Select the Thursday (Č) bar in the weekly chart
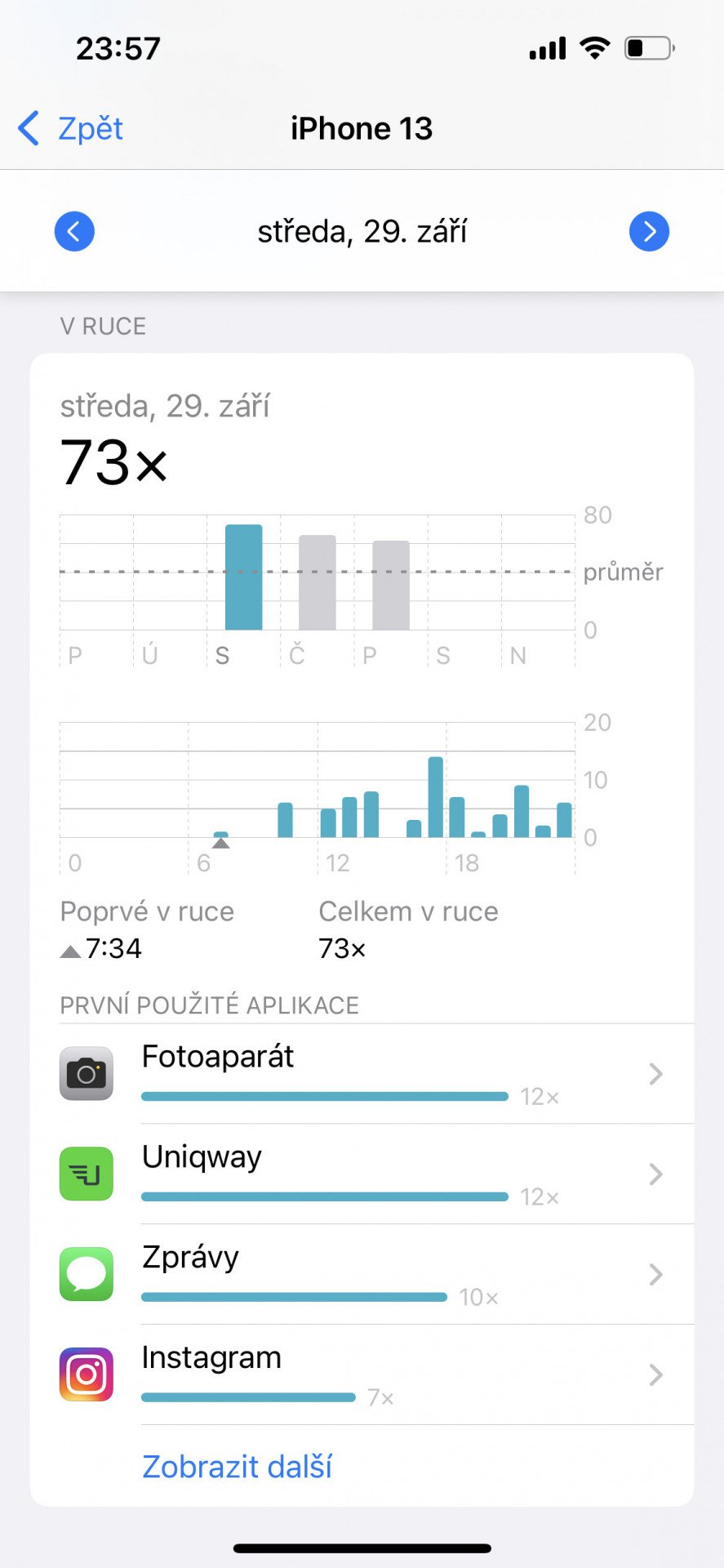This screenshot has height=1568, width=724. [318, 582]
